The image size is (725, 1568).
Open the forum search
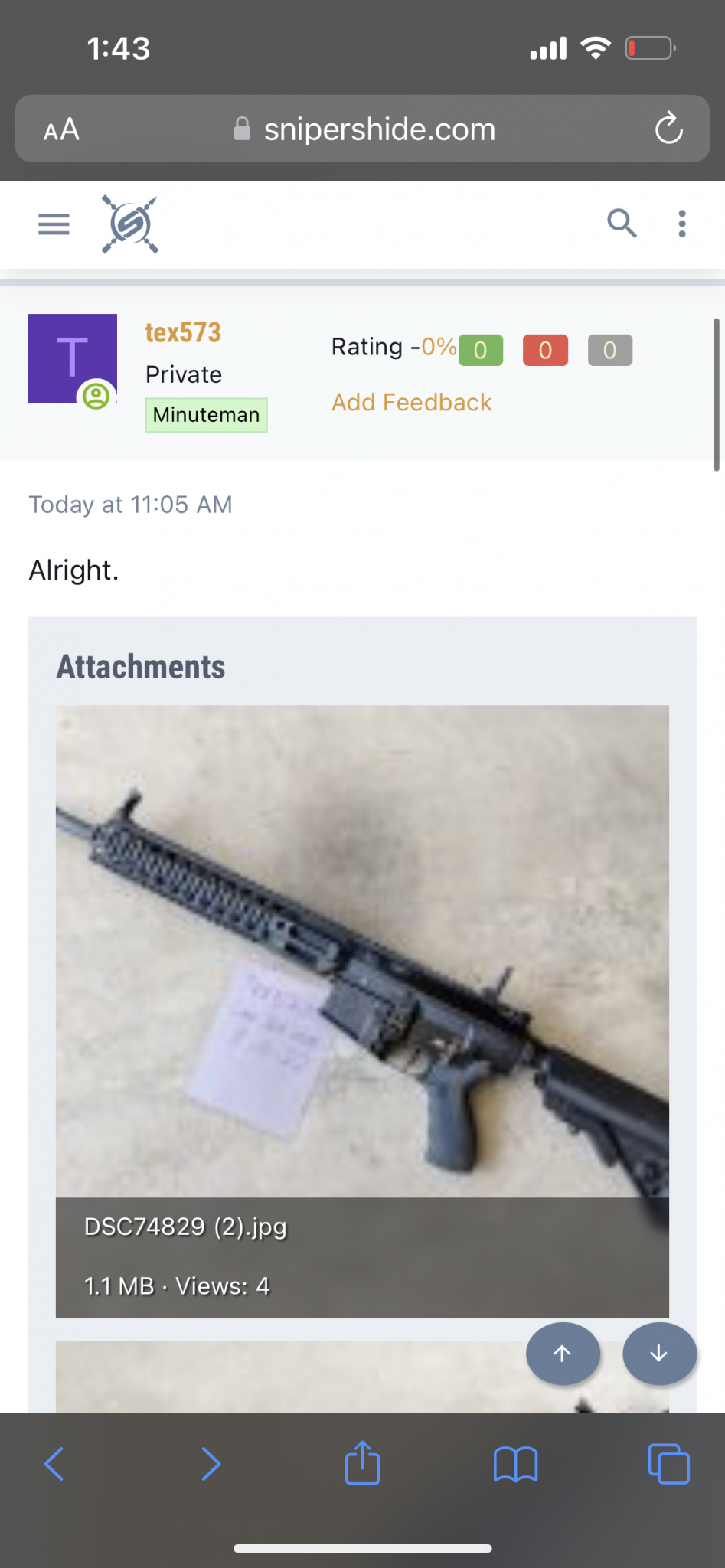(622, 224)
